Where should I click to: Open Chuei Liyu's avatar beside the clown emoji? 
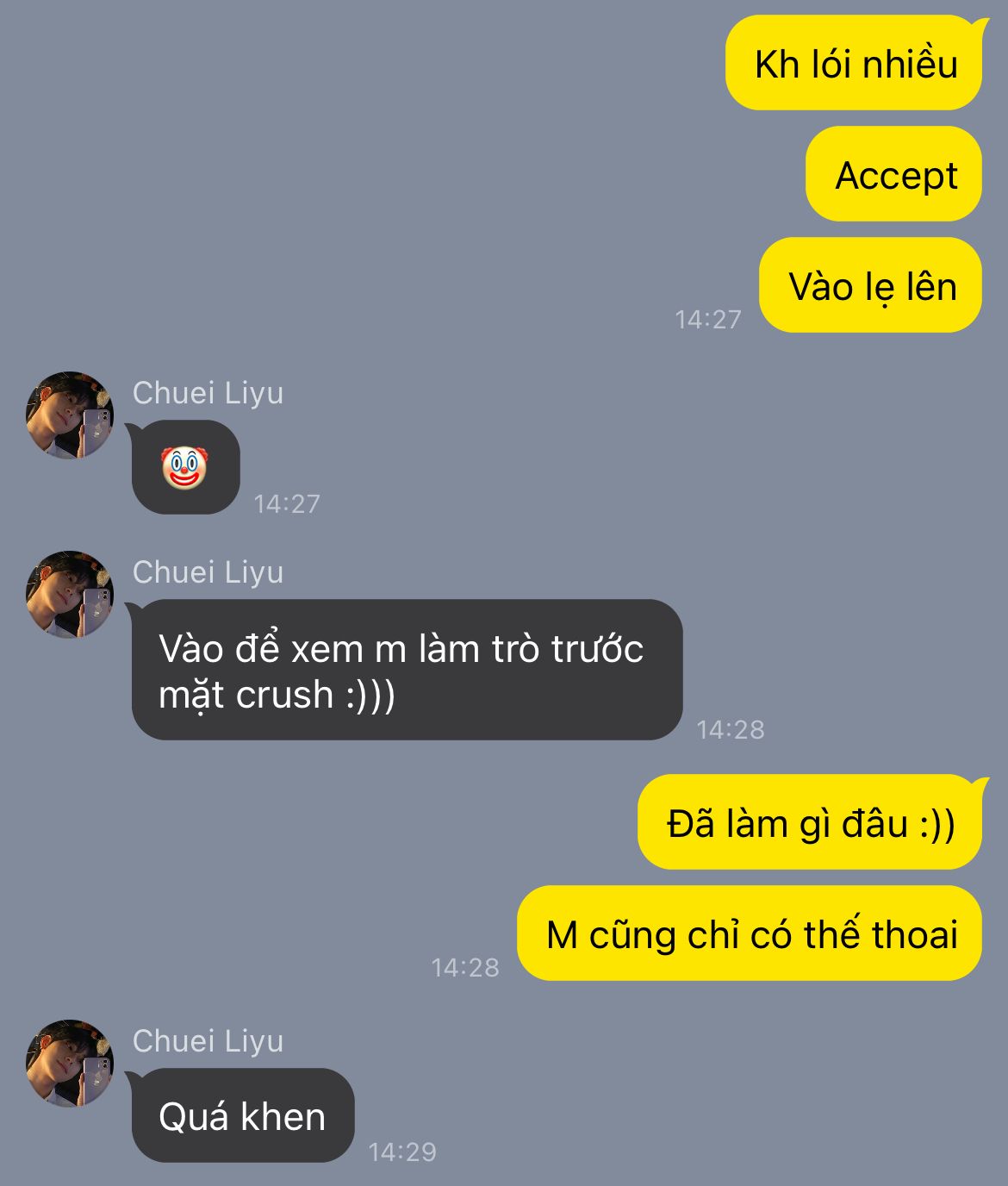[x=70, y=415]
